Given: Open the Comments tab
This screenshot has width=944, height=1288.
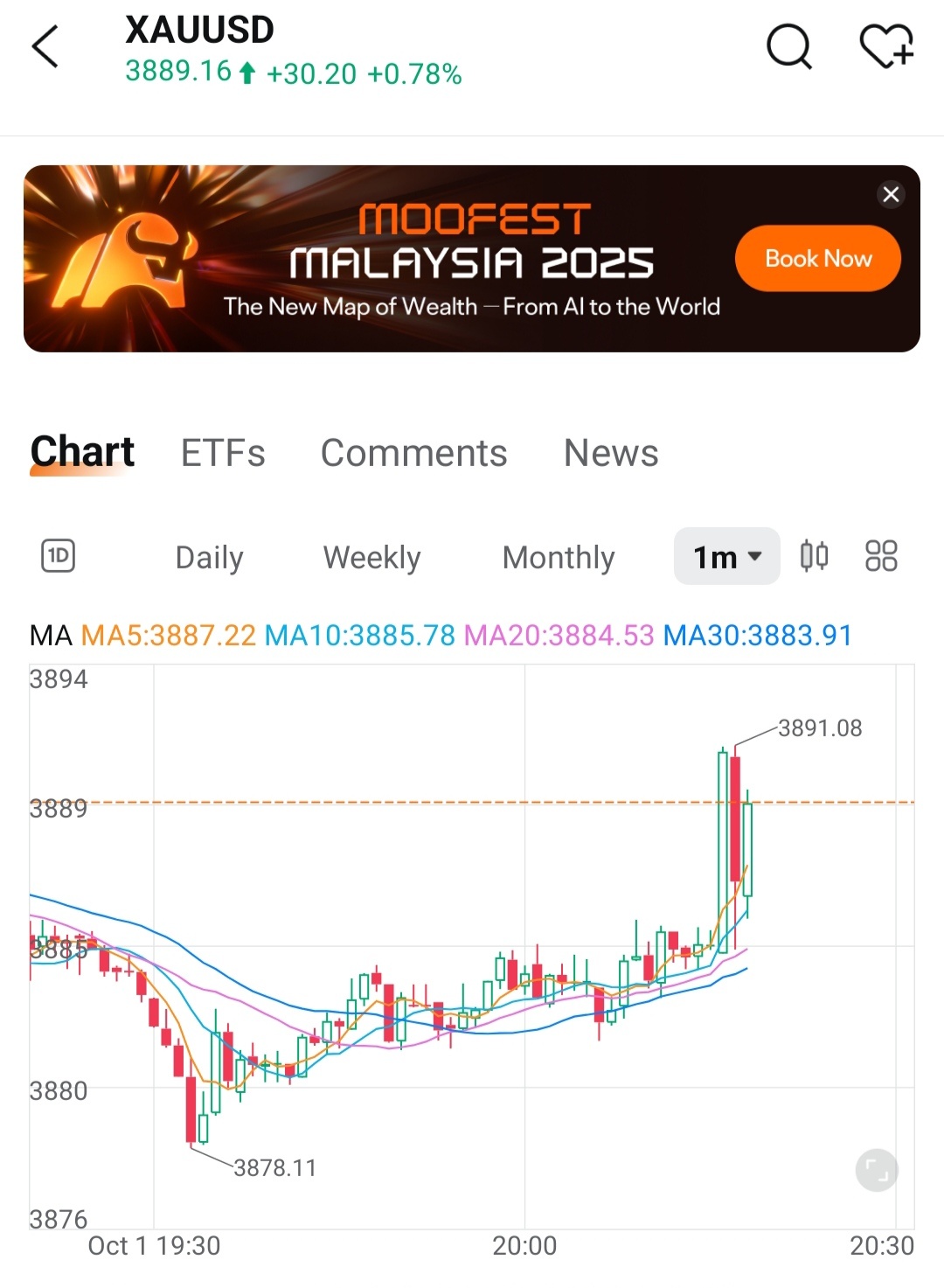Looking at the screenshot, I should click(414, 453).
